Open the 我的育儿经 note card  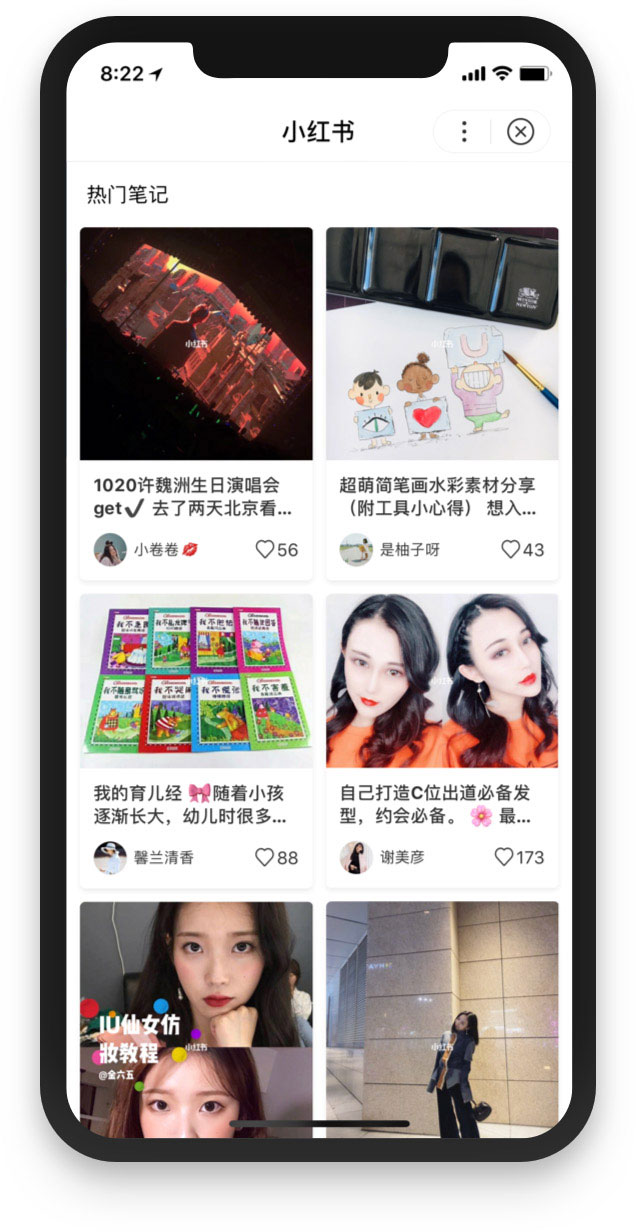pyautogui.click(x=196, y=682)
